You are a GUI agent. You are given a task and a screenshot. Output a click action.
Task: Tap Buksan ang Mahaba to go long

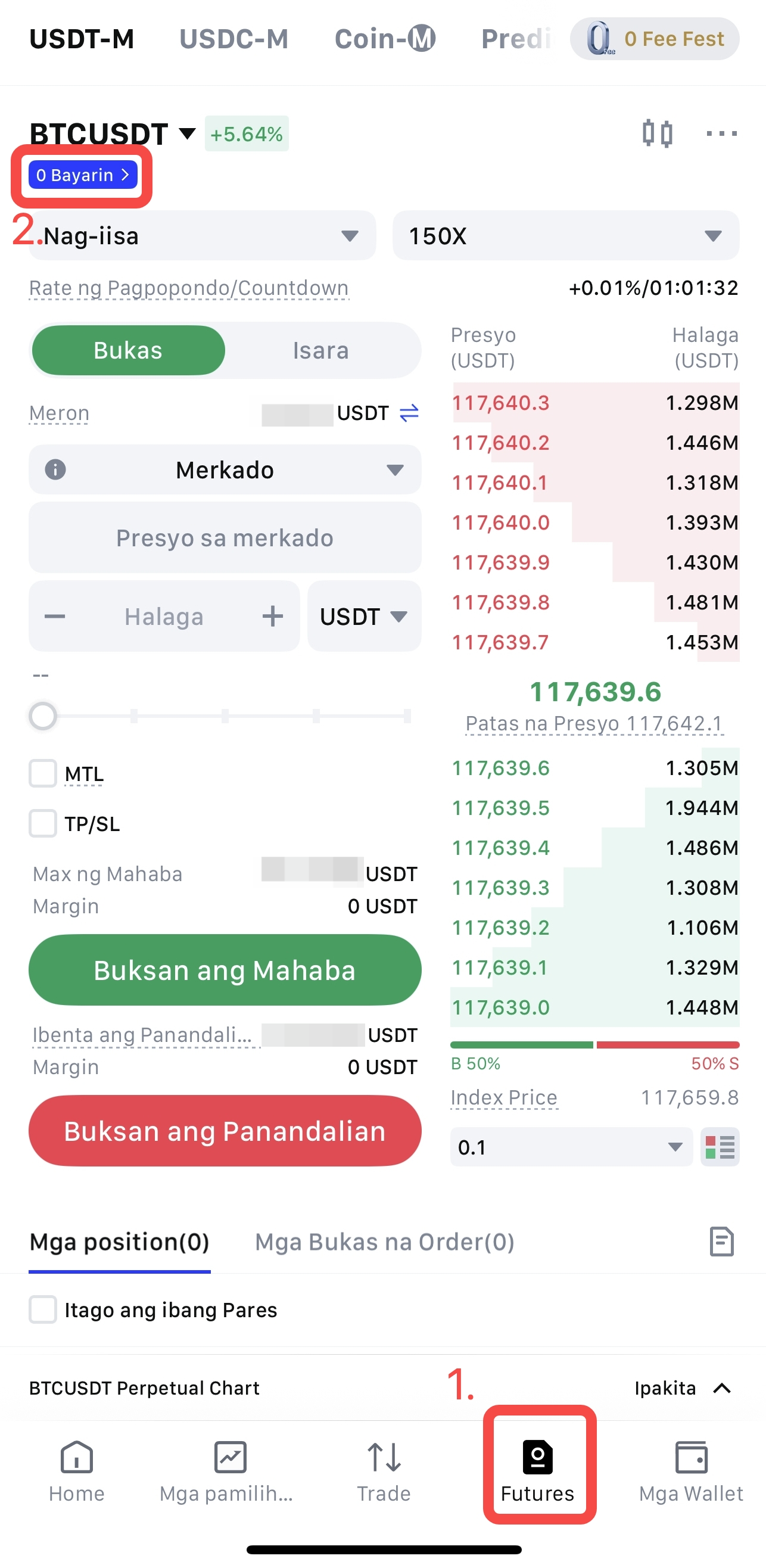(x=225, y=970)
